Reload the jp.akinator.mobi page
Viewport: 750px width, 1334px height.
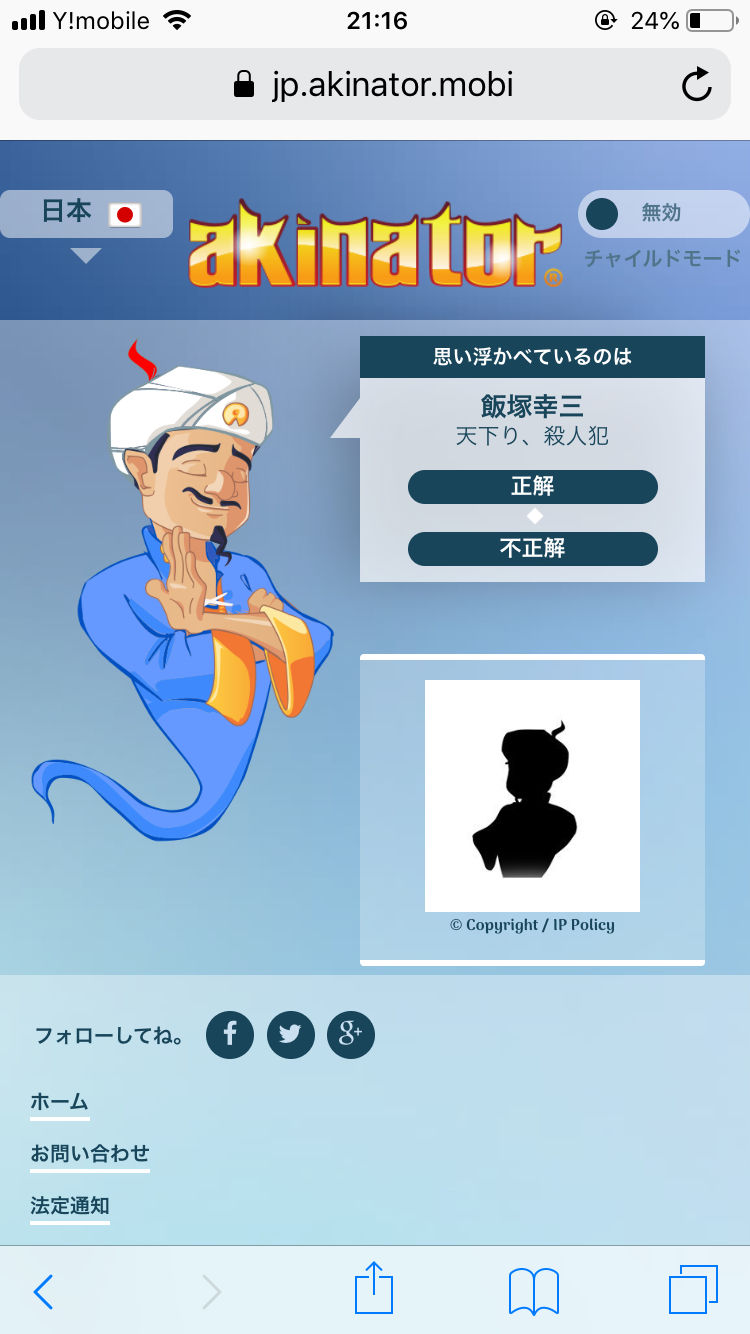(x=697, y=84)
